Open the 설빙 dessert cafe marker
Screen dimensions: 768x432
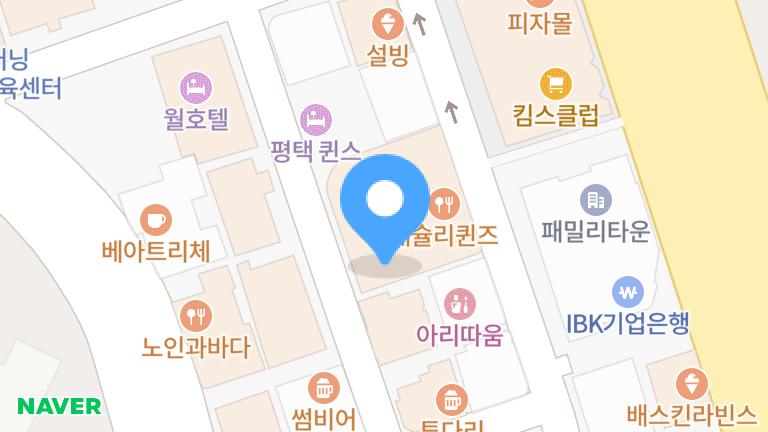pos(386,23)
